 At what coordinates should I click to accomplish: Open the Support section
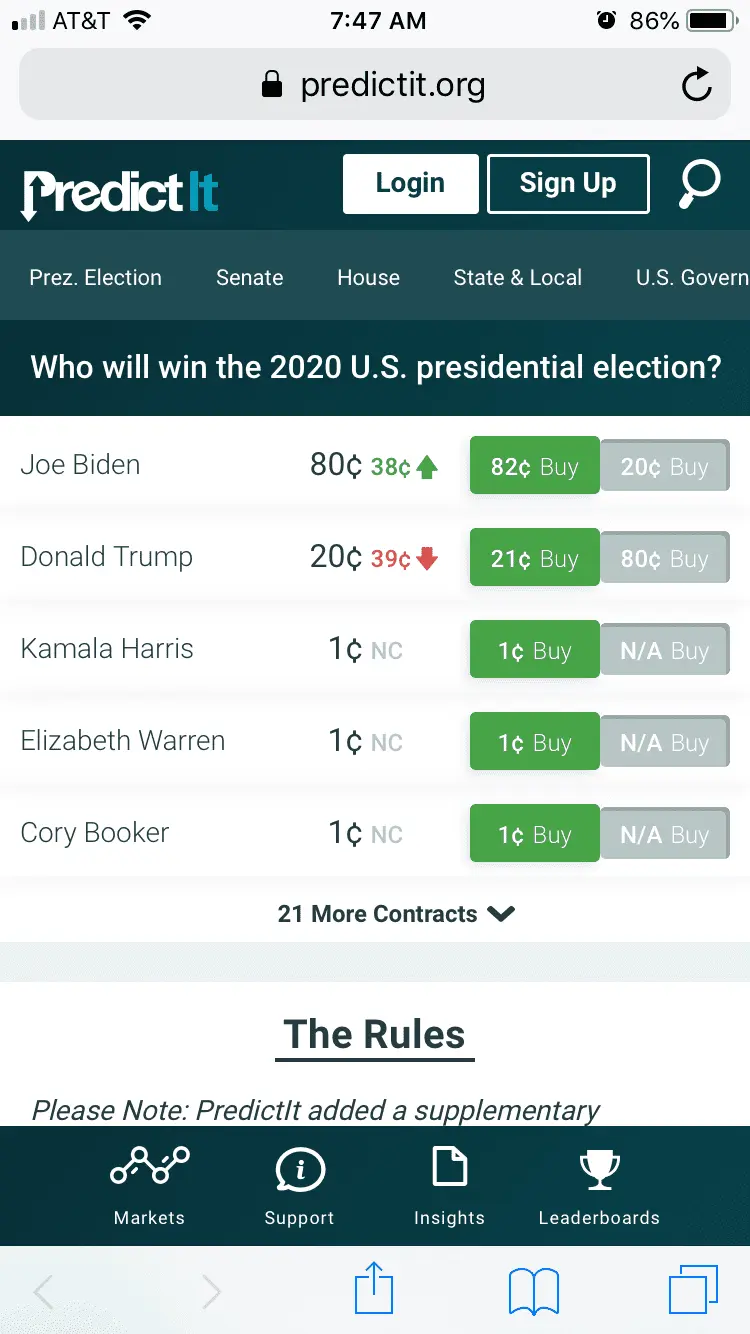[299, 1187]
